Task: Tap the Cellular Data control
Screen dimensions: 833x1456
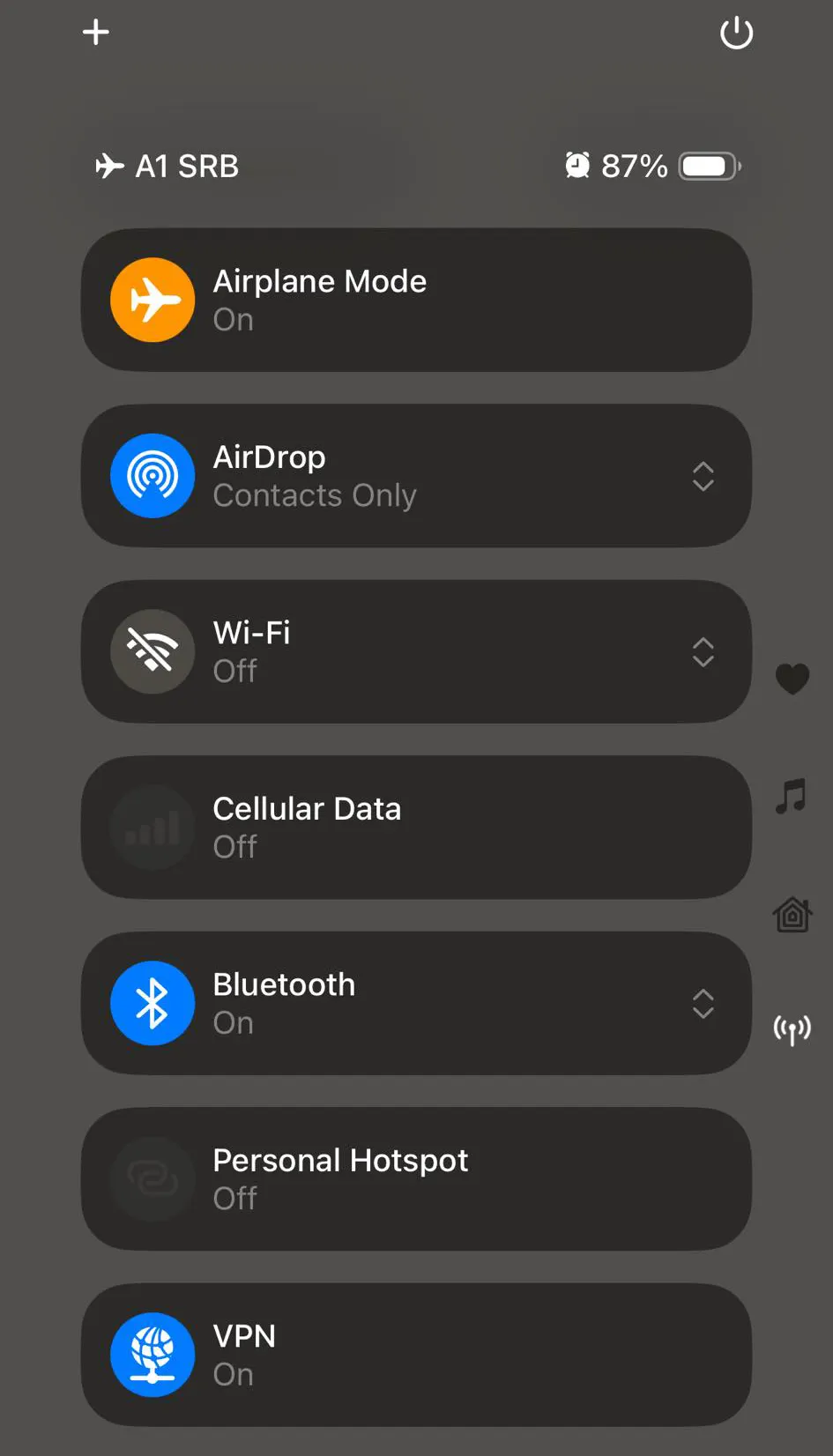Action: click(152, 828)
